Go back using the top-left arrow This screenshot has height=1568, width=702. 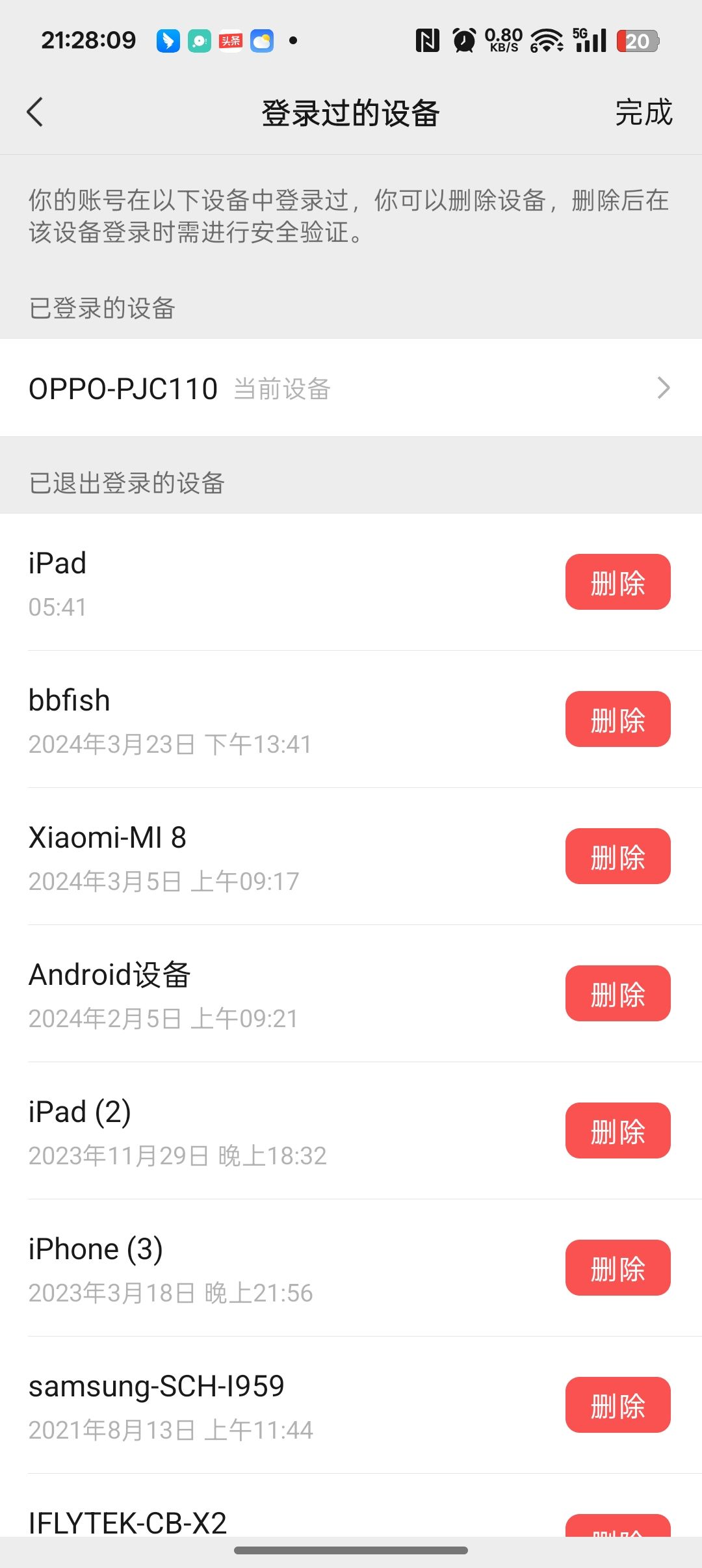36,112
